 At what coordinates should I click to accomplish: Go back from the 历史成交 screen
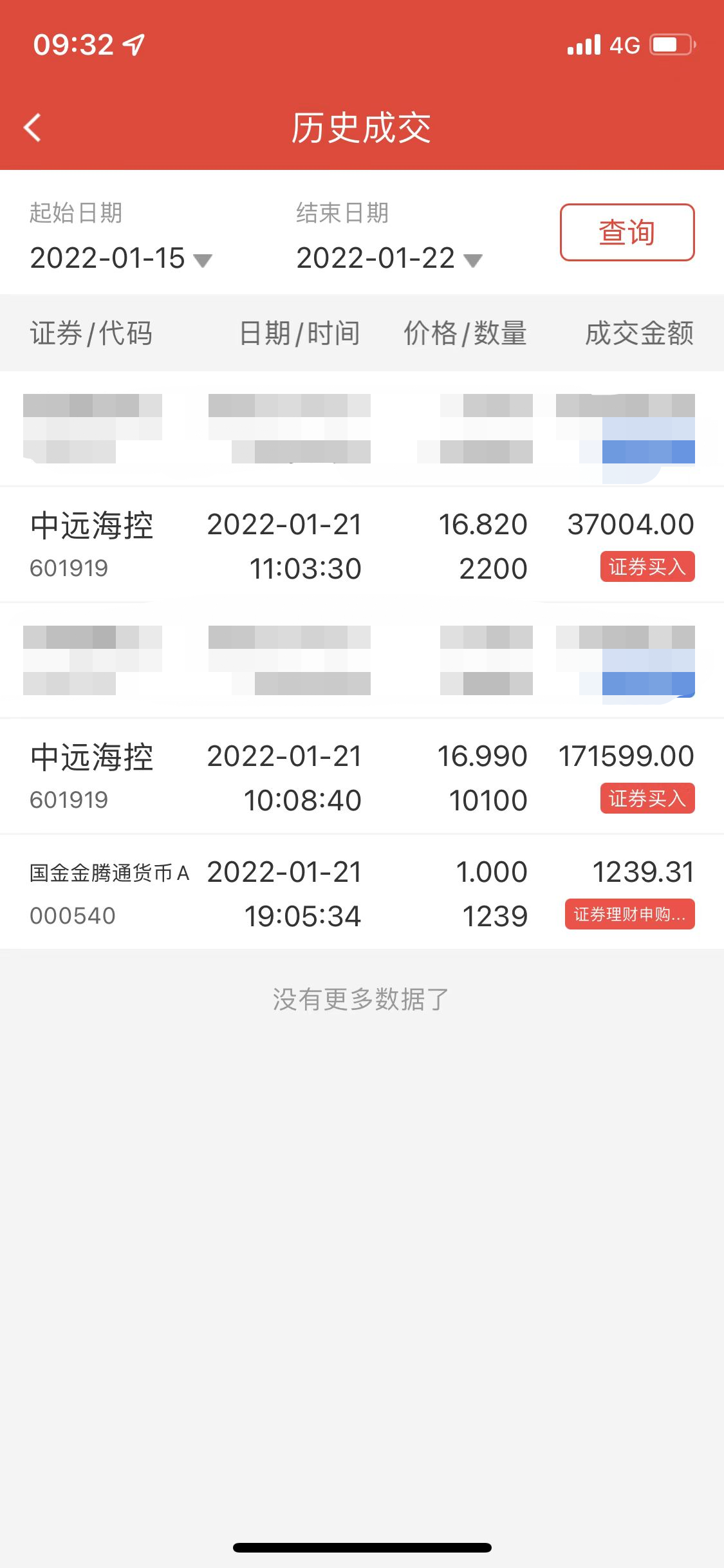(x=32, y=127)
